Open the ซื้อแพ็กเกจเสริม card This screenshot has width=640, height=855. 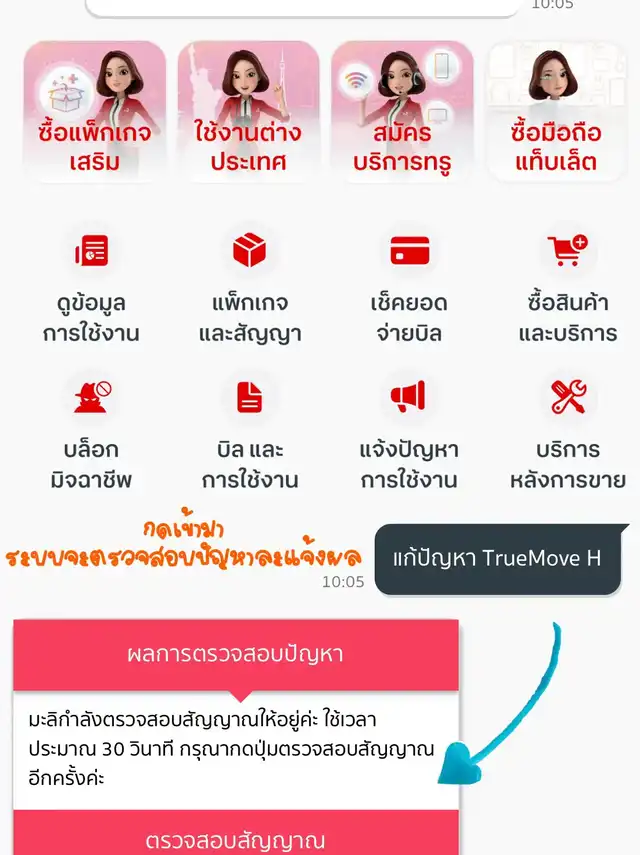94,111
